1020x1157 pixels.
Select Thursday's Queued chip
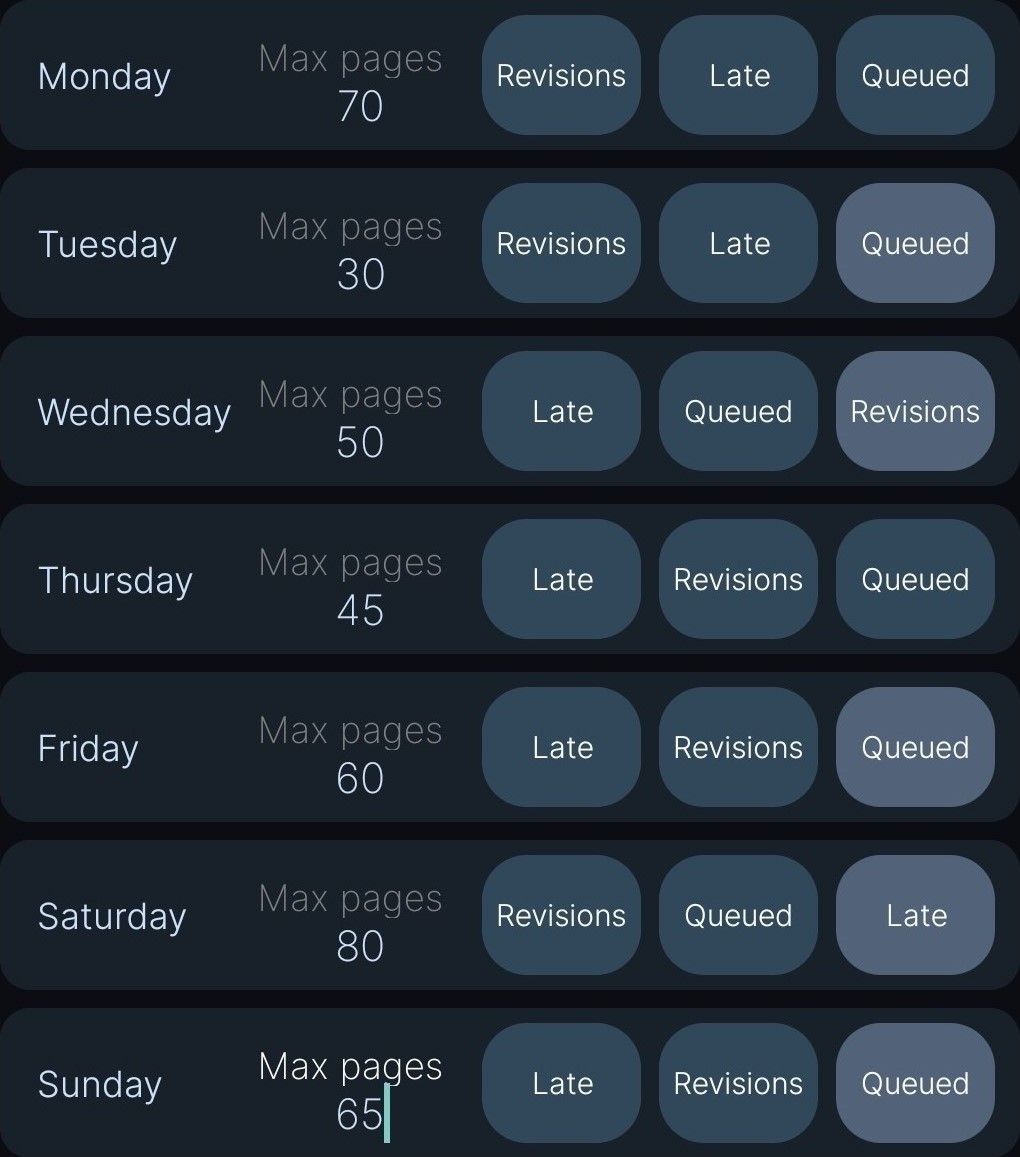point(915,580)
